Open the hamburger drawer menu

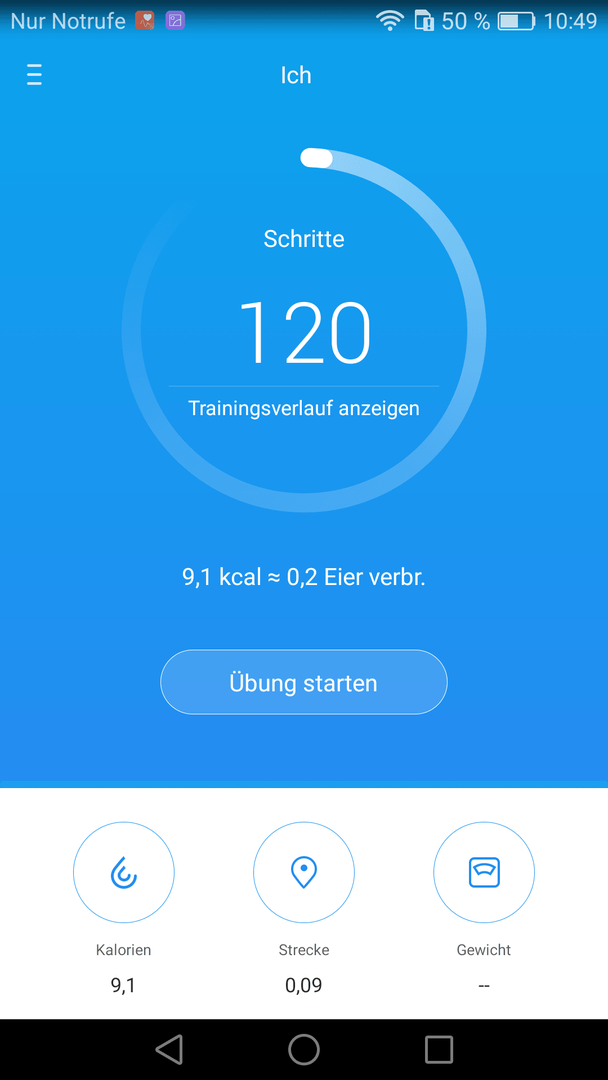34,74
